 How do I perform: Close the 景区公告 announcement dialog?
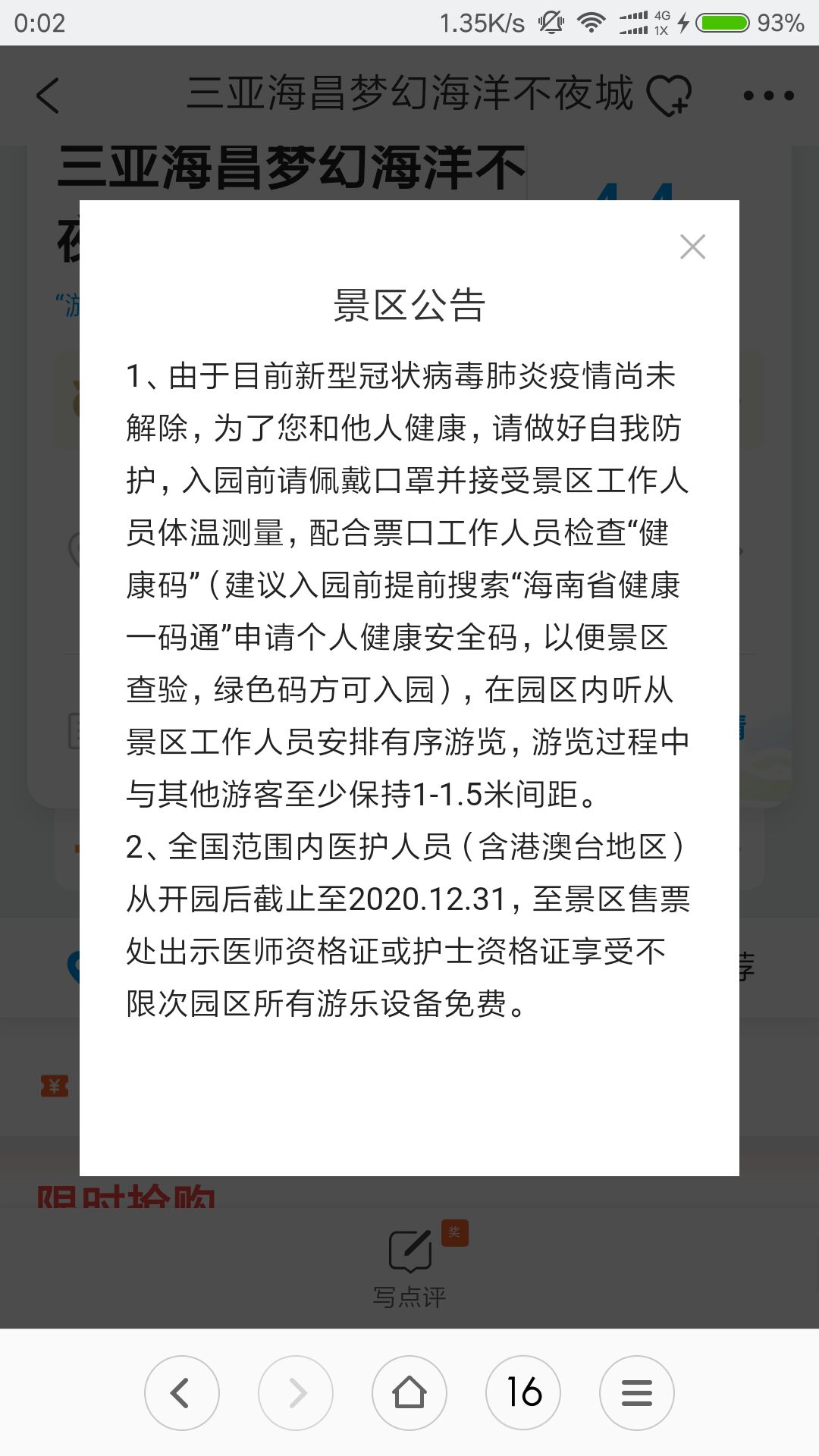(x=692, y=246)
